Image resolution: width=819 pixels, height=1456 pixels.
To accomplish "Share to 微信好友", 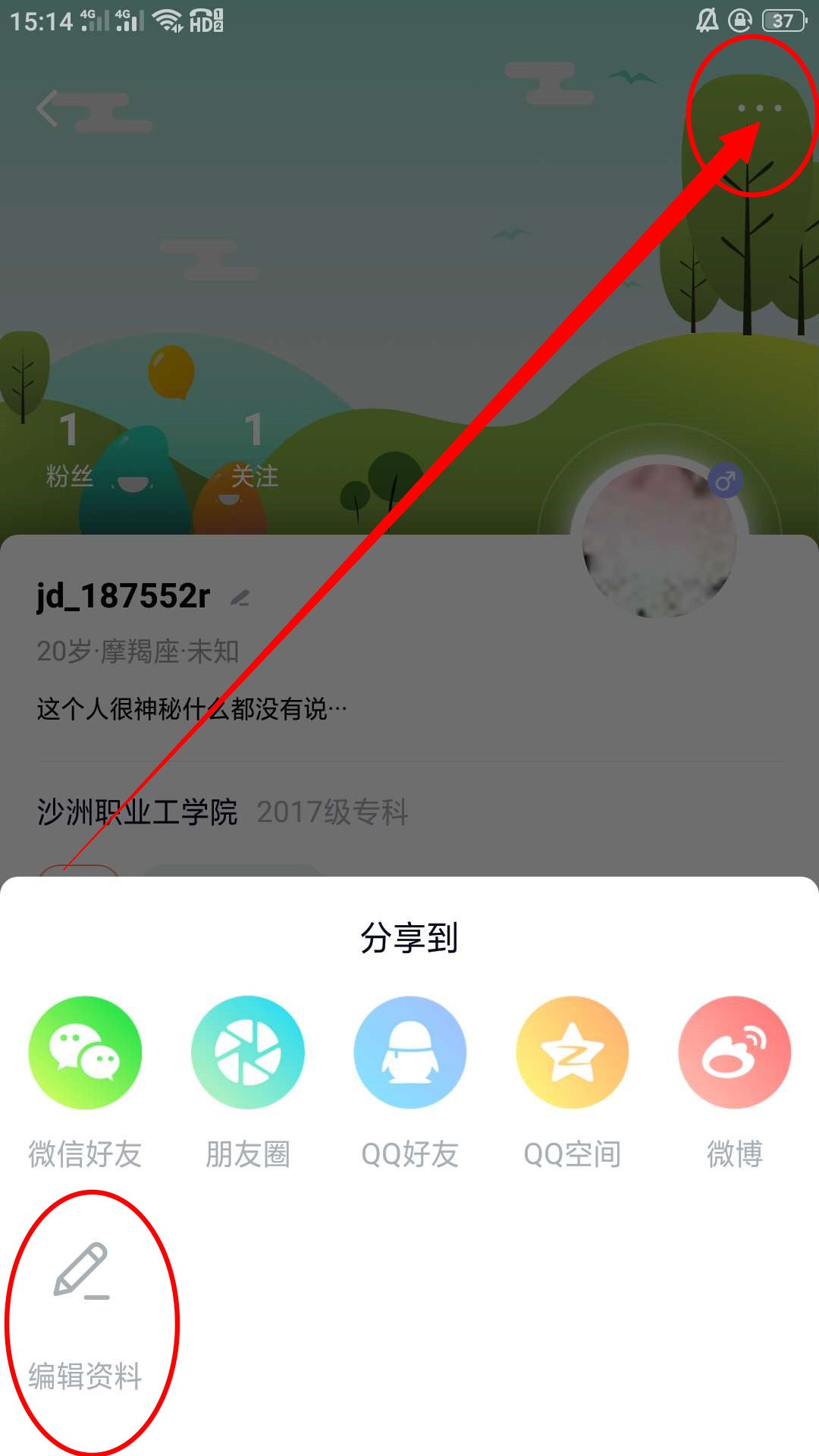I will coord(85,1053).
